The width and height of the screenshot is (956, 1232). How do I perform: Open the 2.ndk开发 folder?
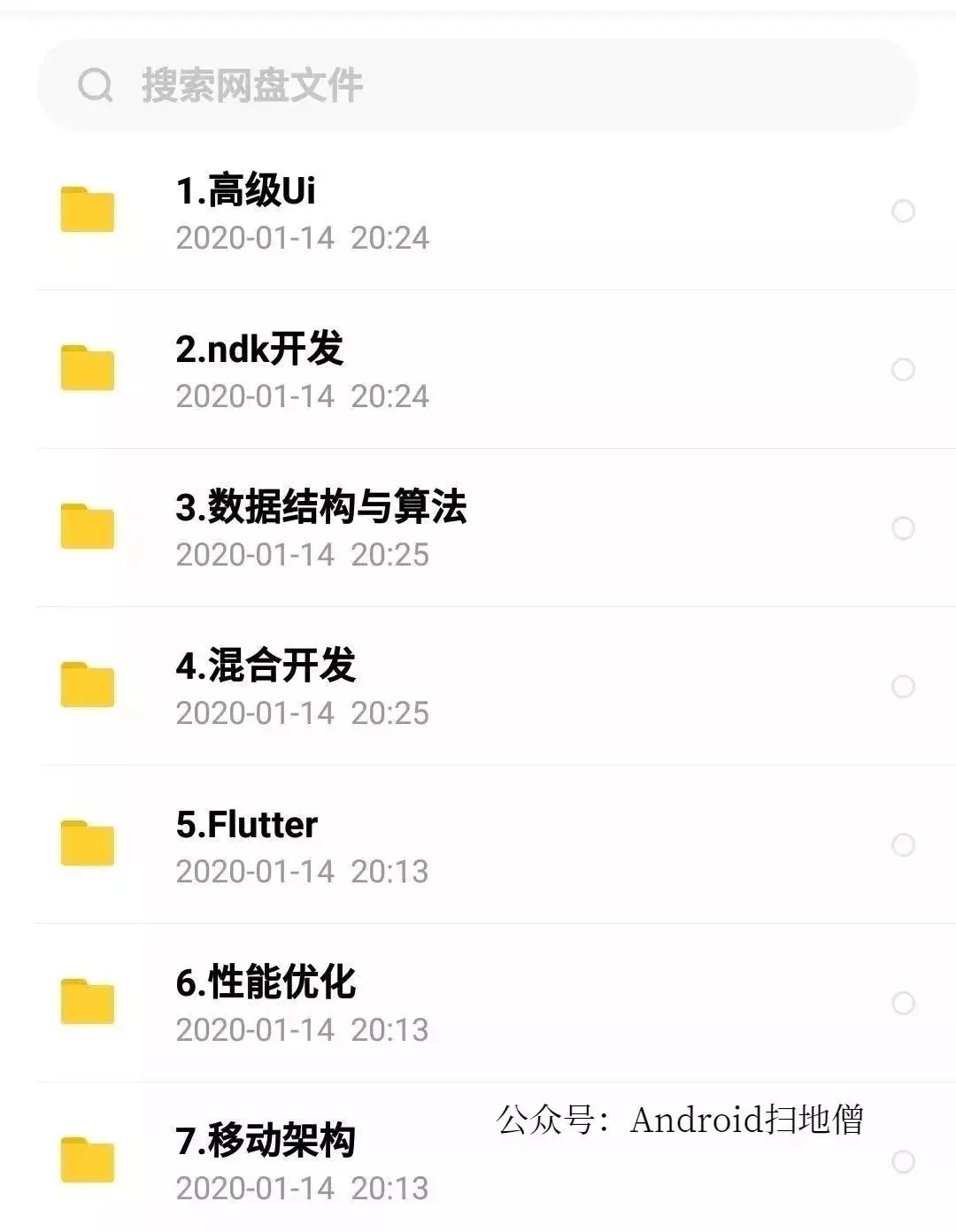coord(259,350)
